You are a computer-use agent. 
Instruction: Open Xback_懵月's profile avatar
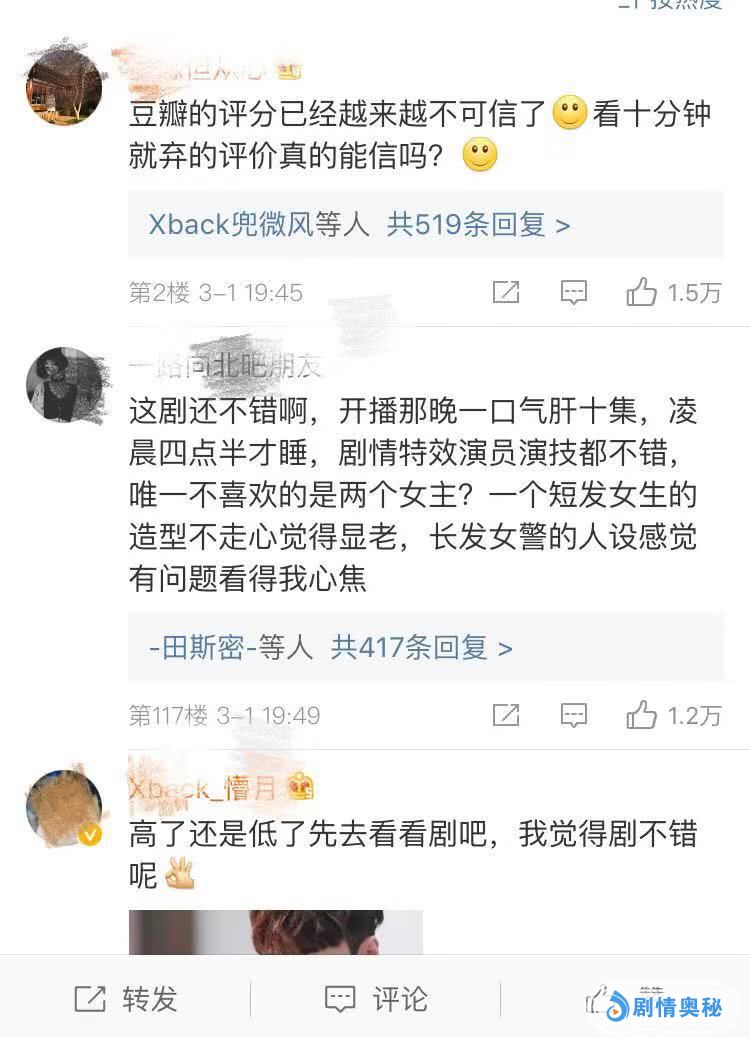point(64,808)
